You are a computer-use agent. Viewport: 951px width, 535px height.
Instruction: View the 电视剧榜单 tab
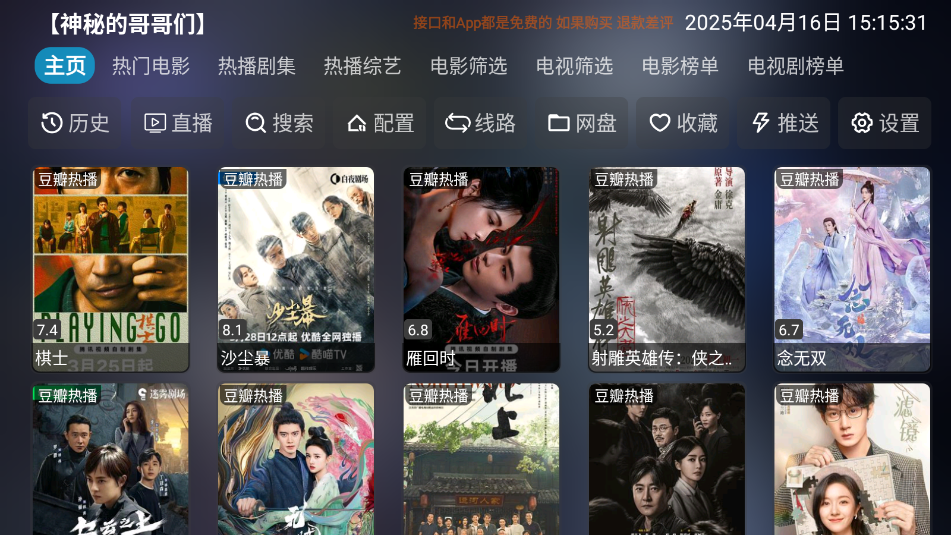pos(795,66)
